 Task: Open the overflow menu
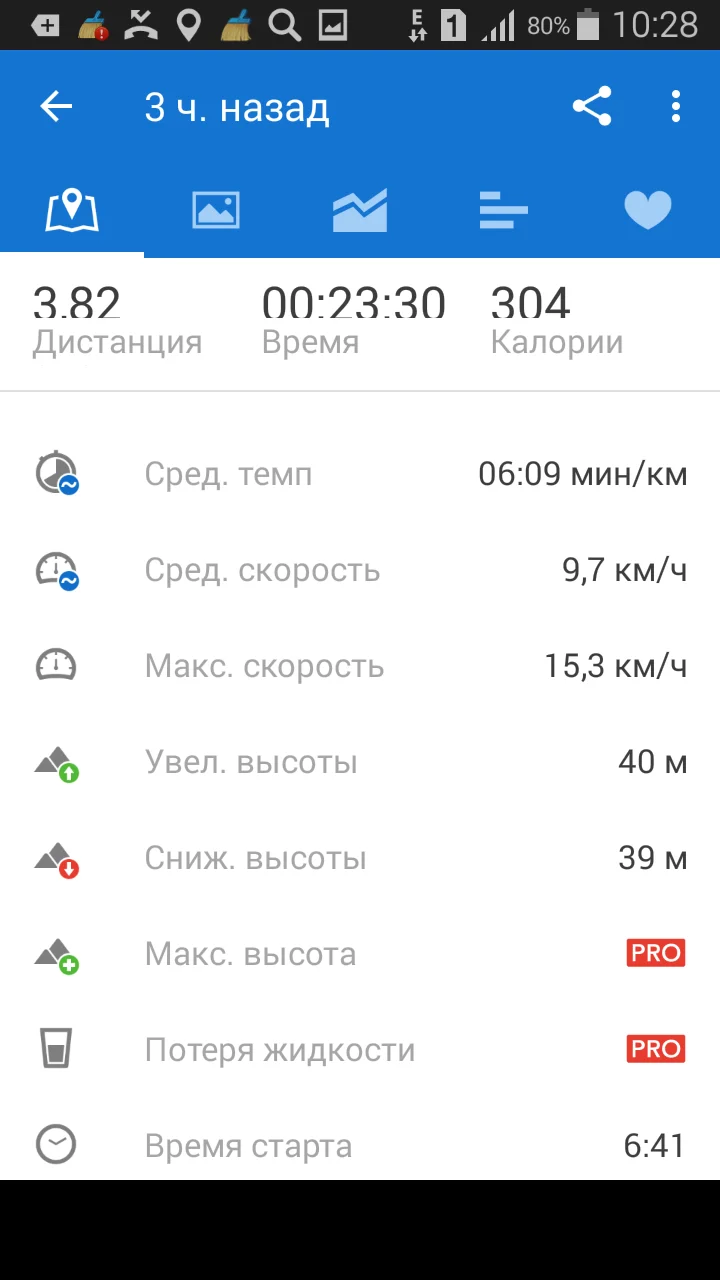[x=676, y=107]
